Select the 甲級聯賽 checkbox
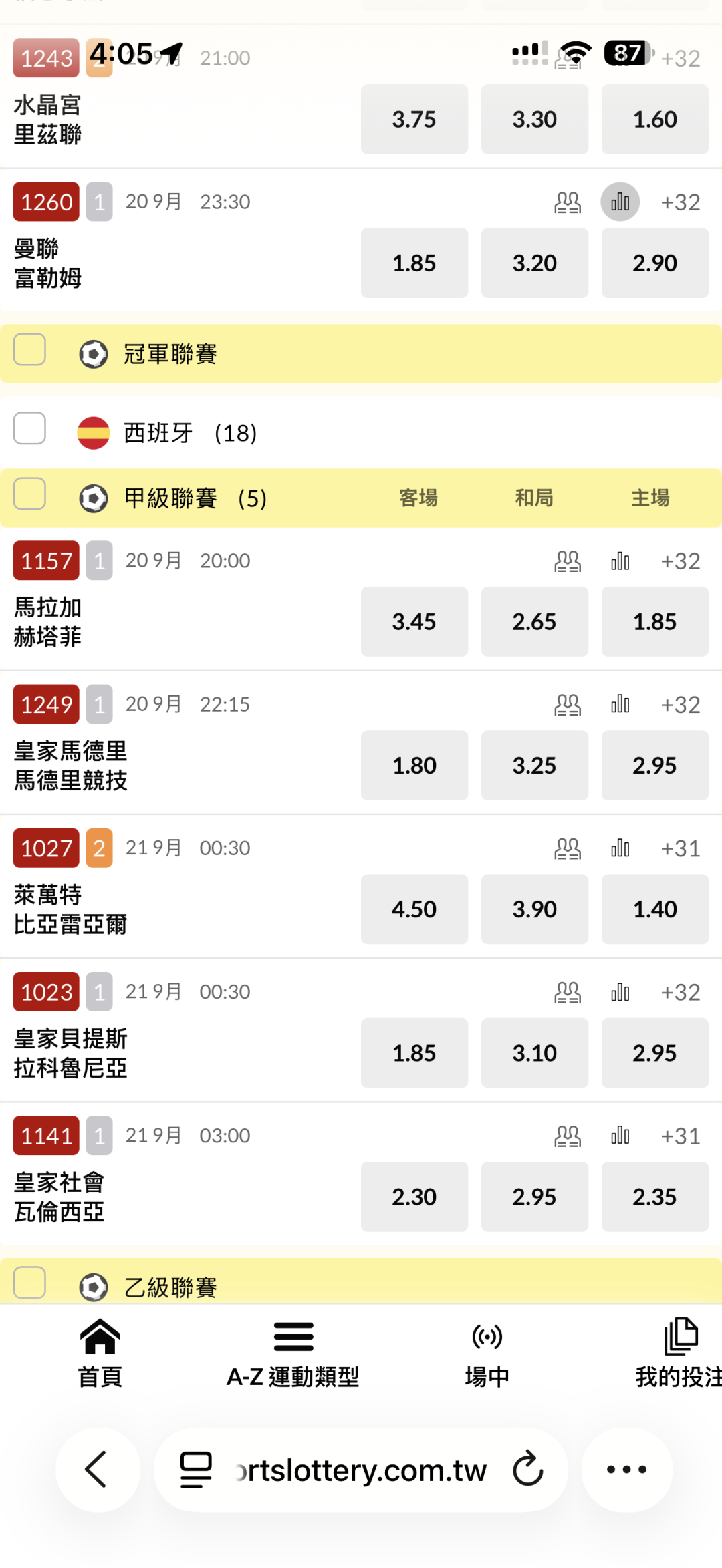This screenshot has height=1568, width=722. coord(29,494)
